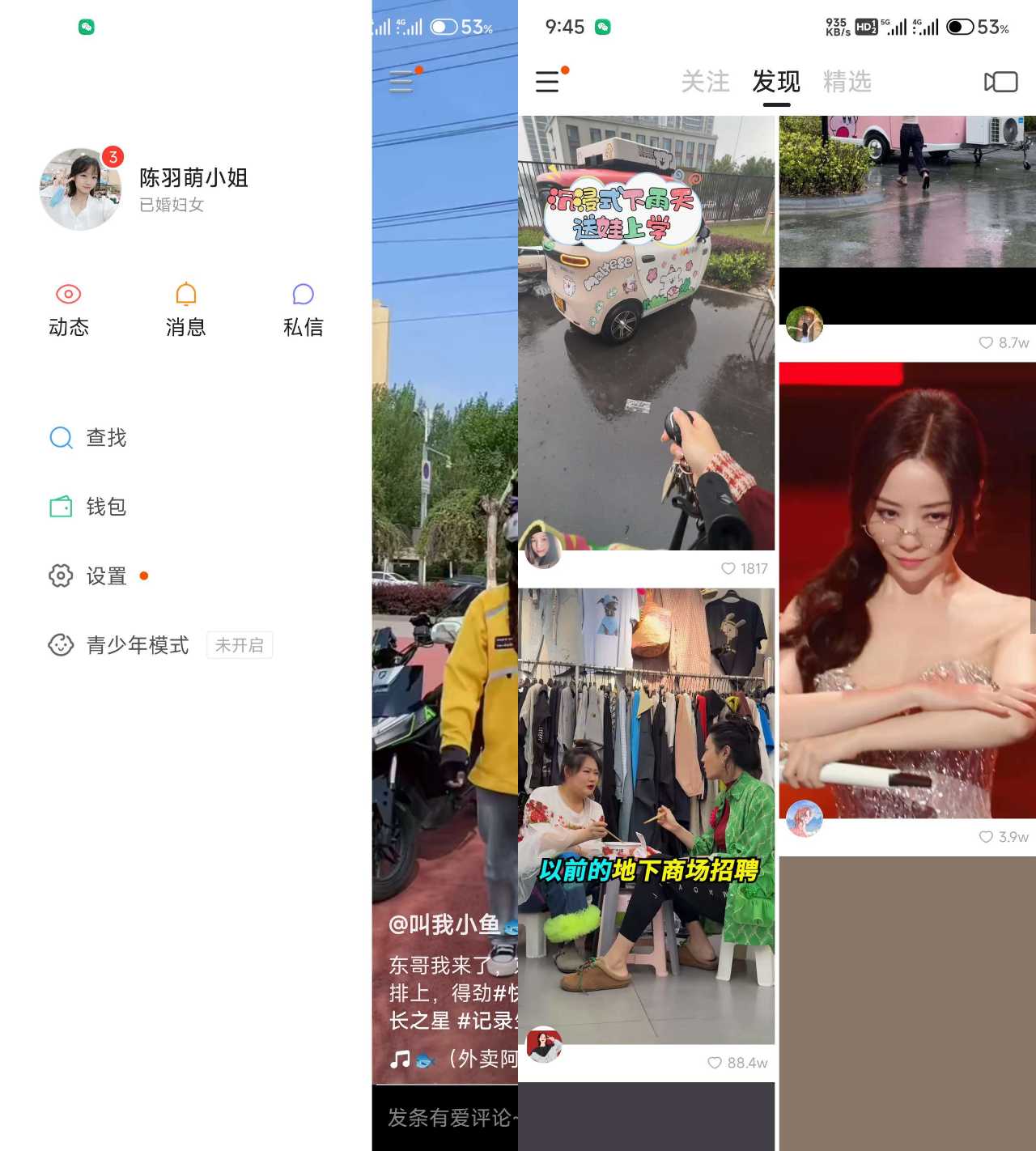Open the singer video with 3.9w likes
Screen dimensions: 1036x1151
[x=907, y=591]
